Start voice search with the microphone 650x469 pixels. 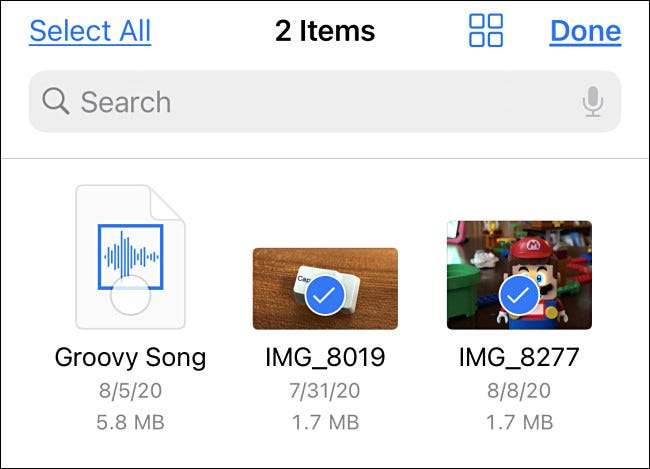click(x=593, y=101)
